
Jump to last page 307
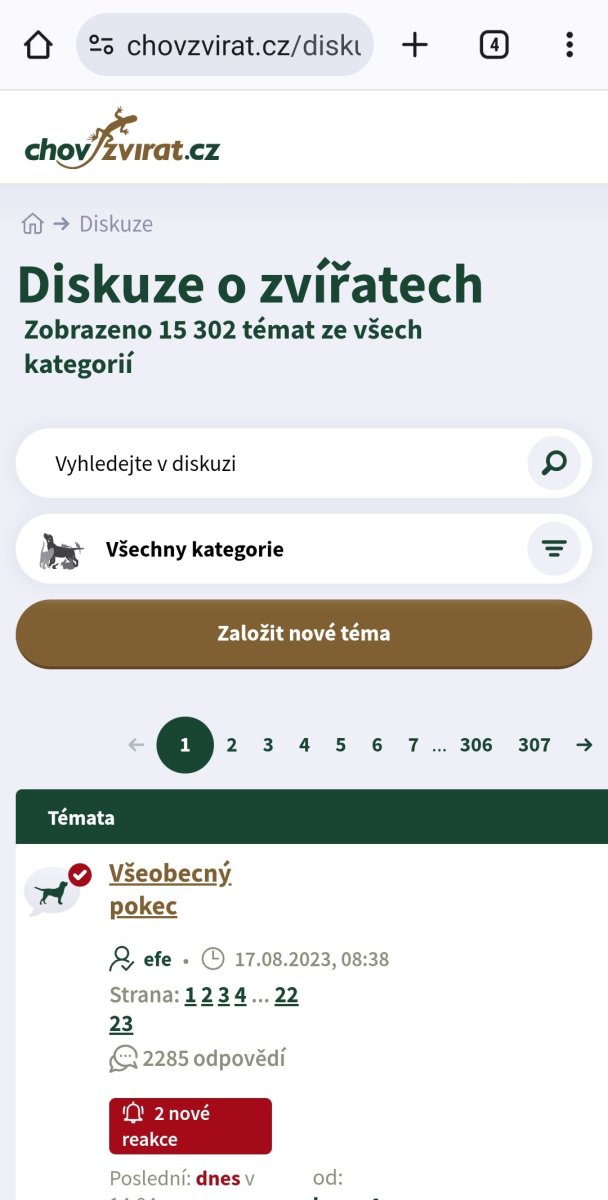point(534,745)
